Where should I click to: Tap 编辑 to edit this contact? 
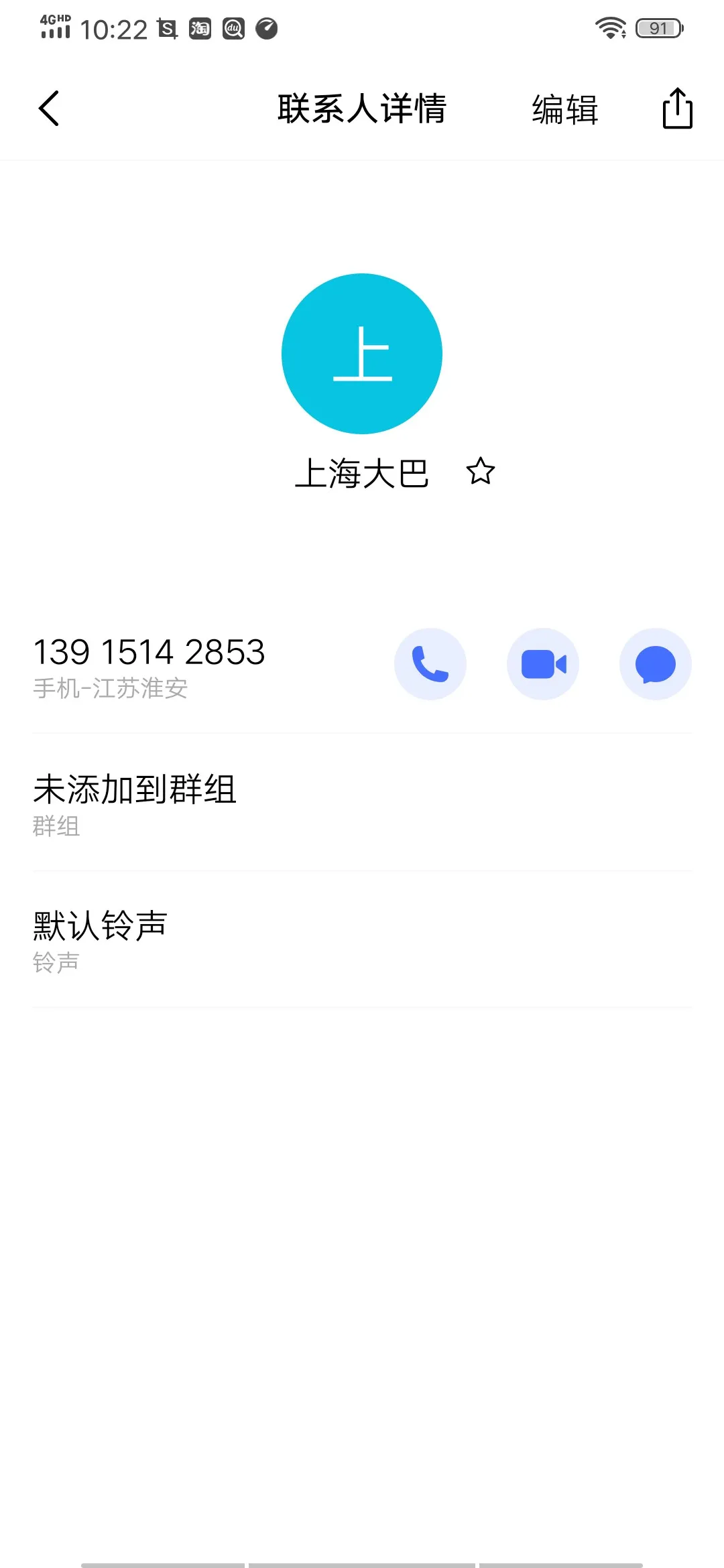pyautogui.click(x=564, y=109)
